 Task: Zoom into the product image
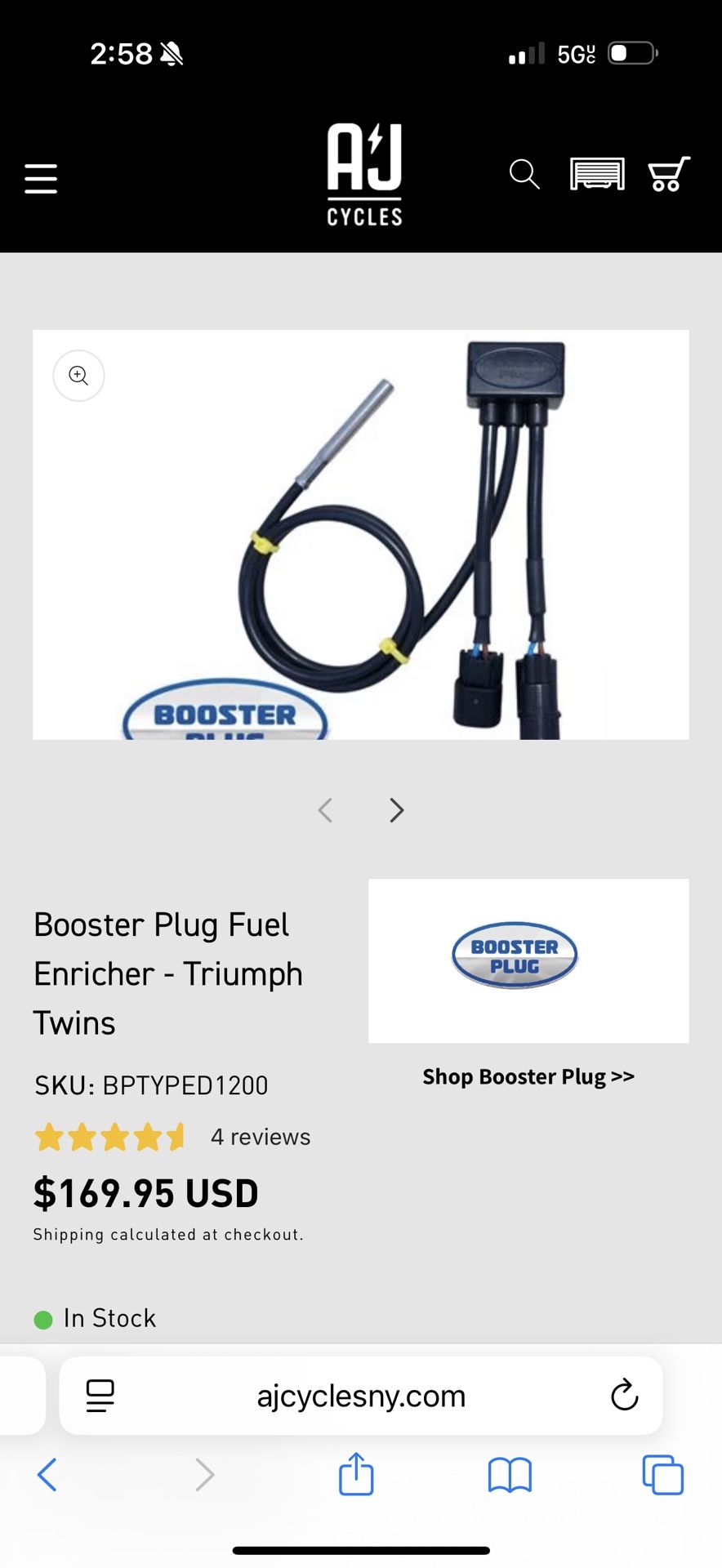tap(78, 376)
